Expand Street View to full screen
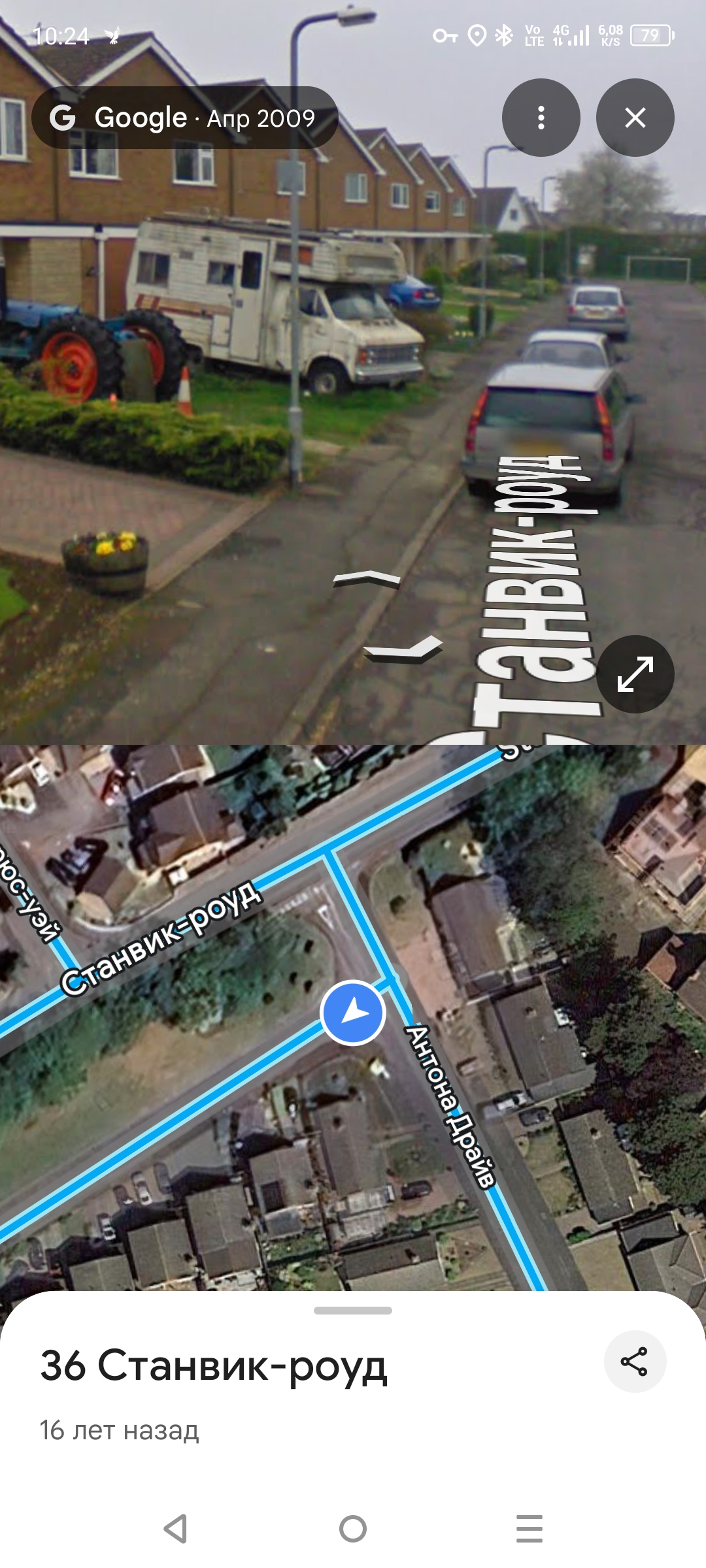706x1568 pixels. click(x=635, y=674)
